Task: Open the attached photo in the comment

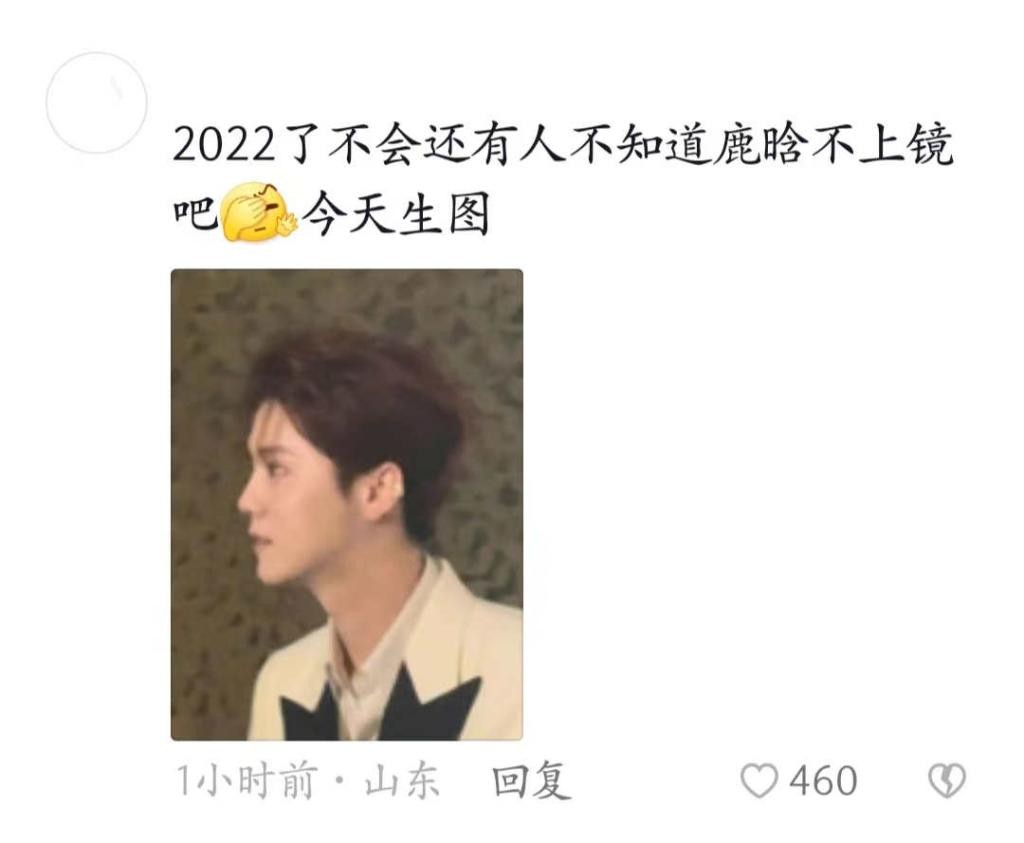Action: click(x=346, y=504)
